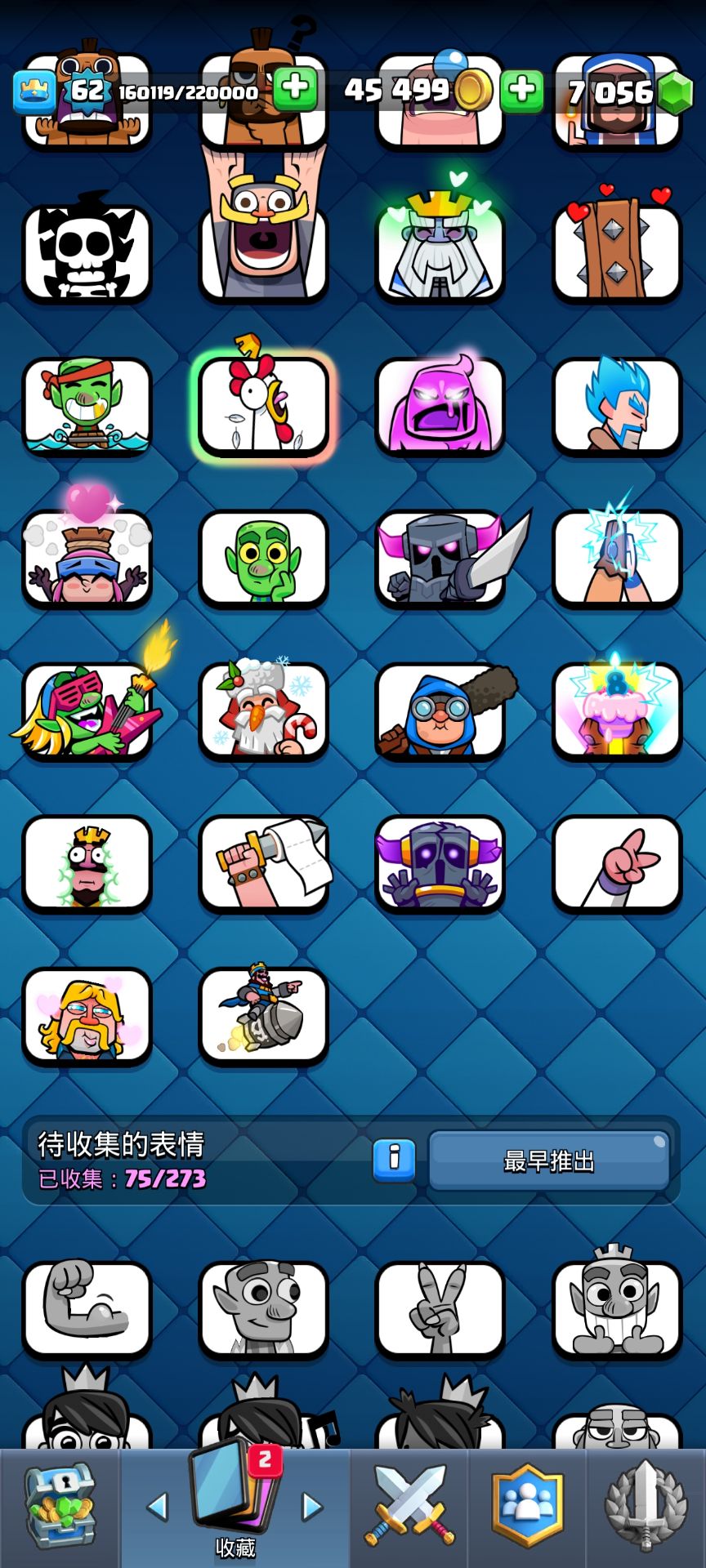Switch to the grey sword events tab
706x1568 pixels.
pyautogui.click(x=646, y=1507)
